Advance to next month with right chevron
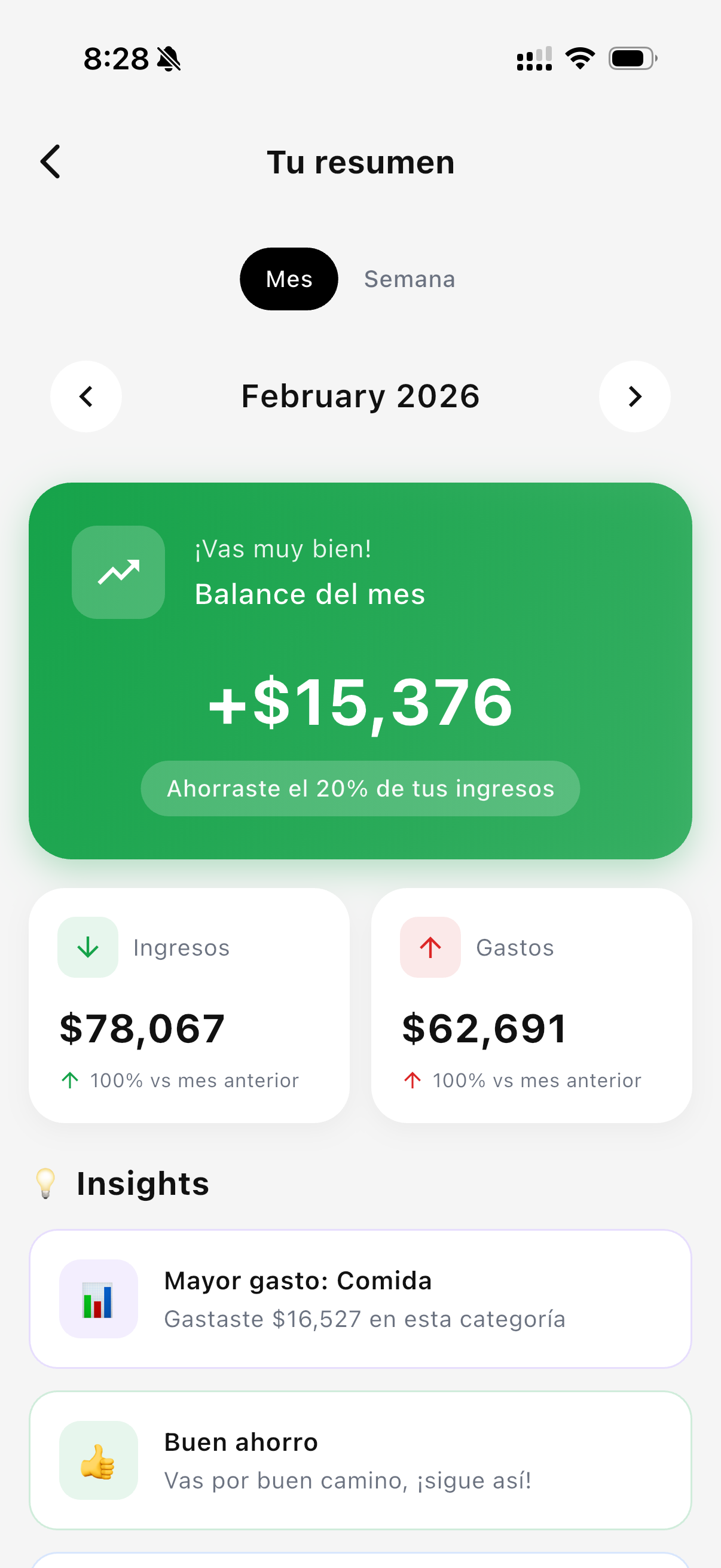 [634, 396]
